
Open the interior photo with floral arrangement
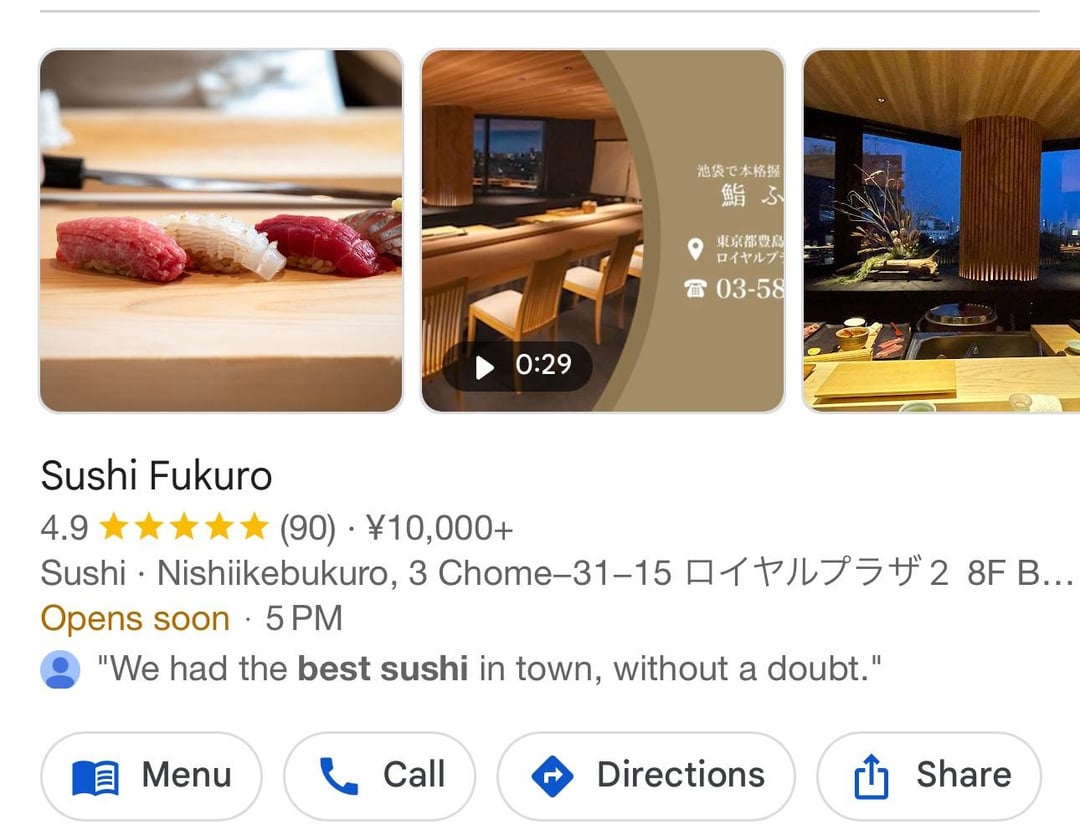pyautogui.click(x=940, y=231)
